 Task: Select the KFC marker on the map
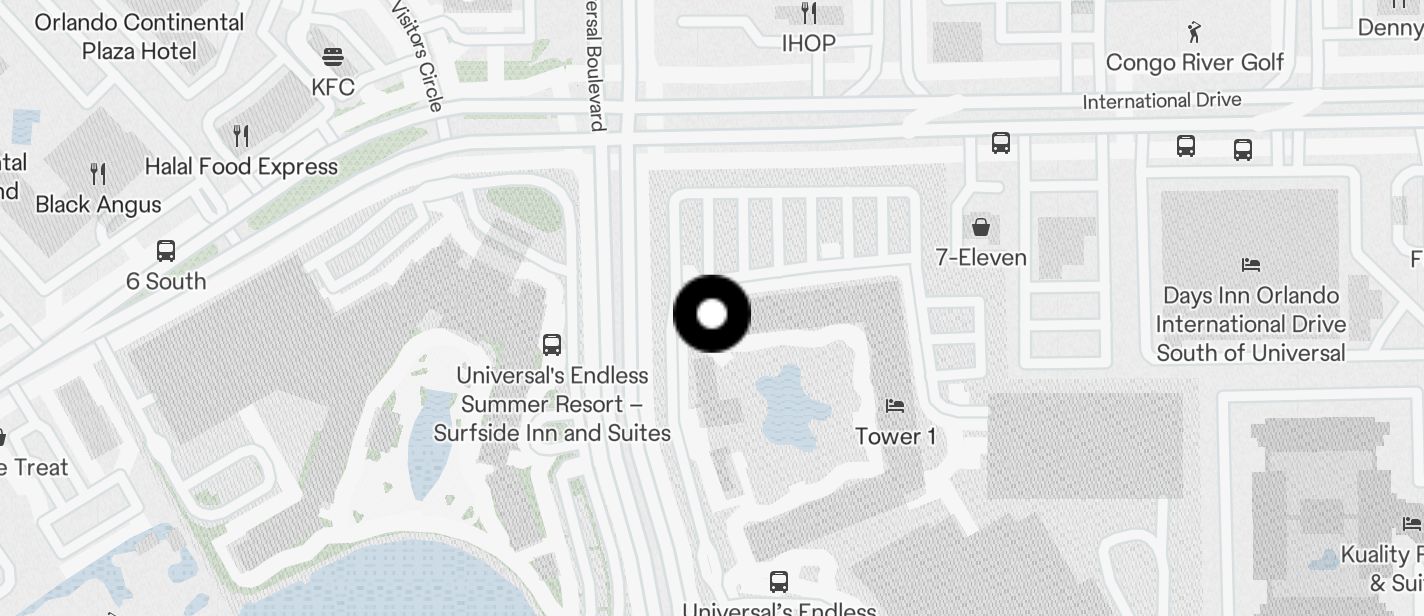333,57
